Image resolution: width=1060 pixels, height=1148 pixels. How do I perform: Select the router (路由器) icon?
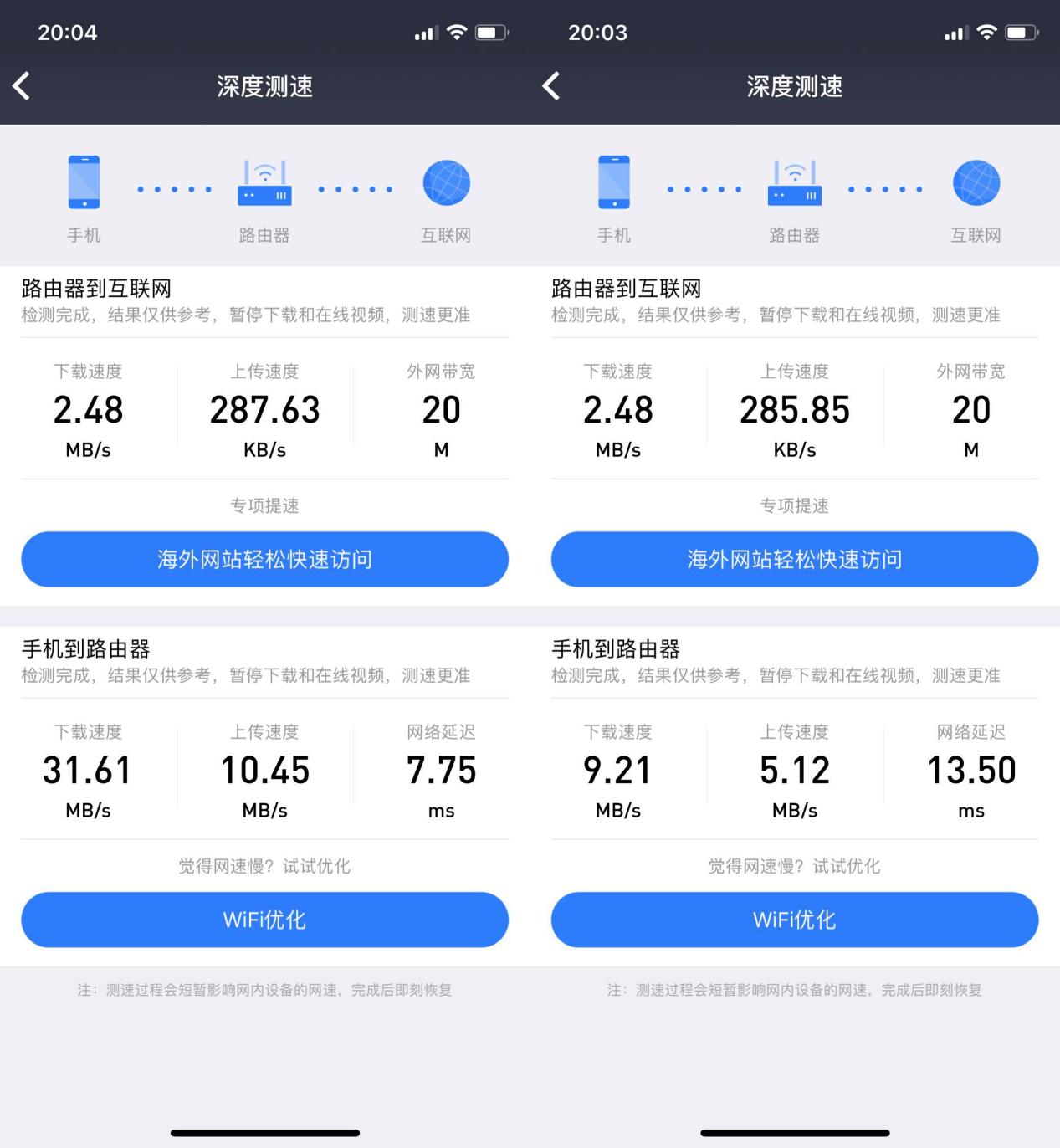264,187
